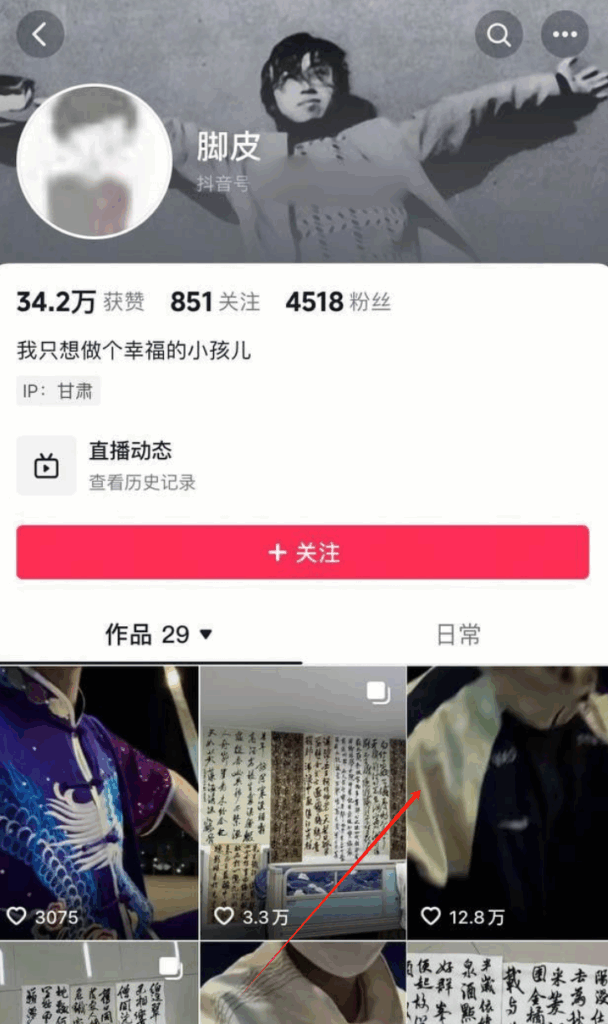Open the calligraphy post with 3.3万 likes
The width and height of the screenshot is (608, 1024).
[x=303, y=802]
